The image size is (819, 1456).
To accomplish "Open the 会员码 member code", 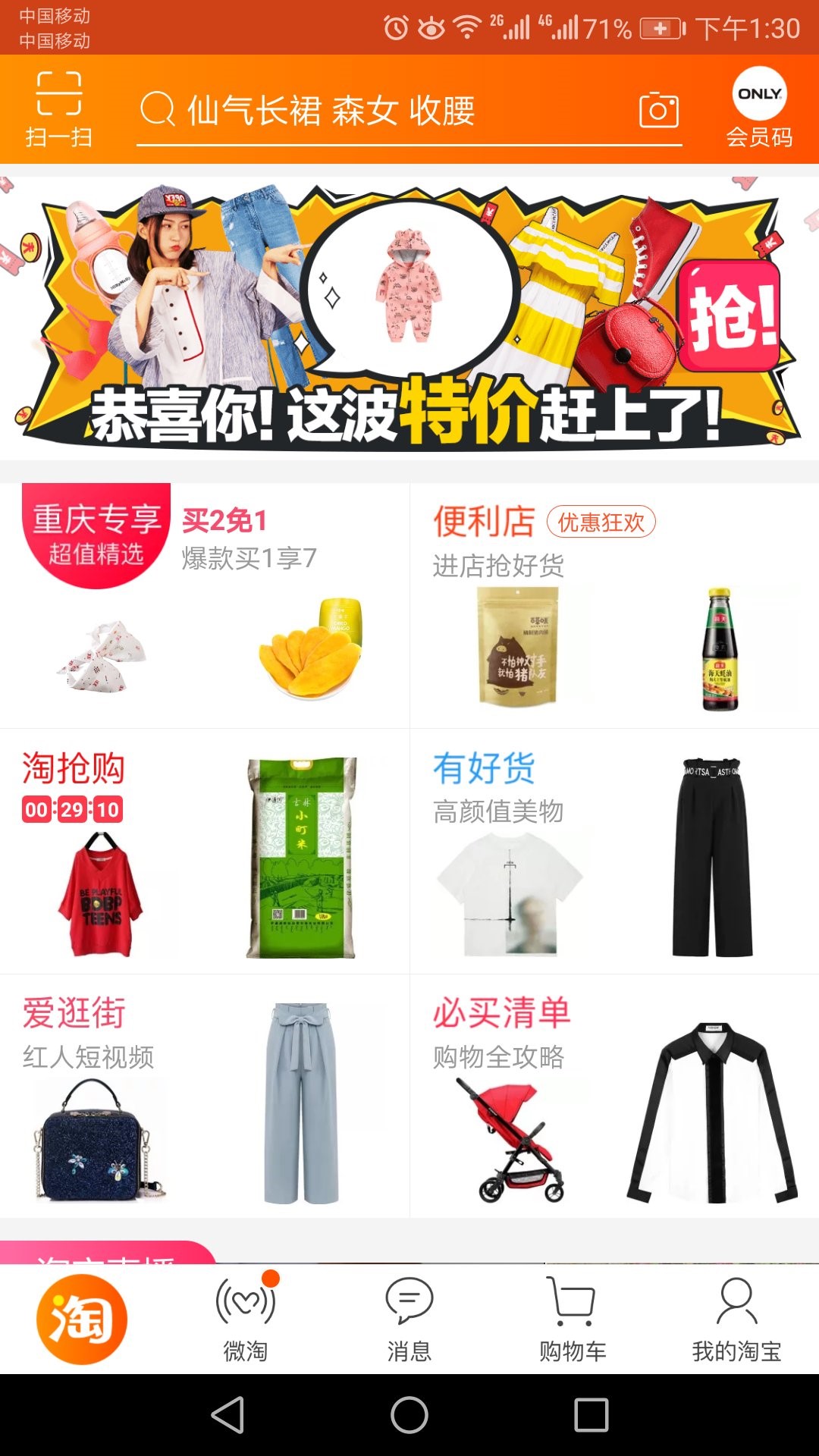I will tap(759, 108).
